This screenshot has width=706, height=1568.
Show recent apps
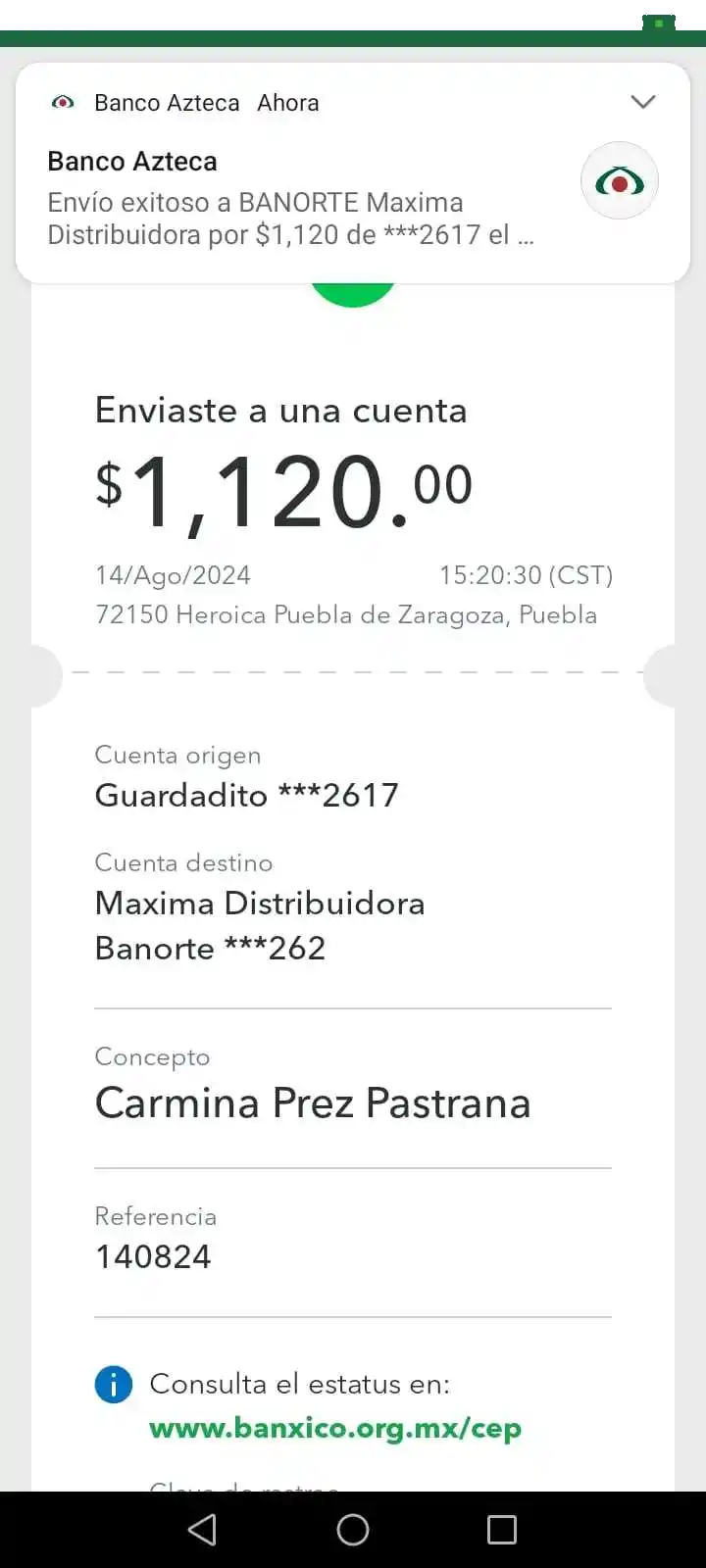pyautogui.click(x=502, y=1530)
